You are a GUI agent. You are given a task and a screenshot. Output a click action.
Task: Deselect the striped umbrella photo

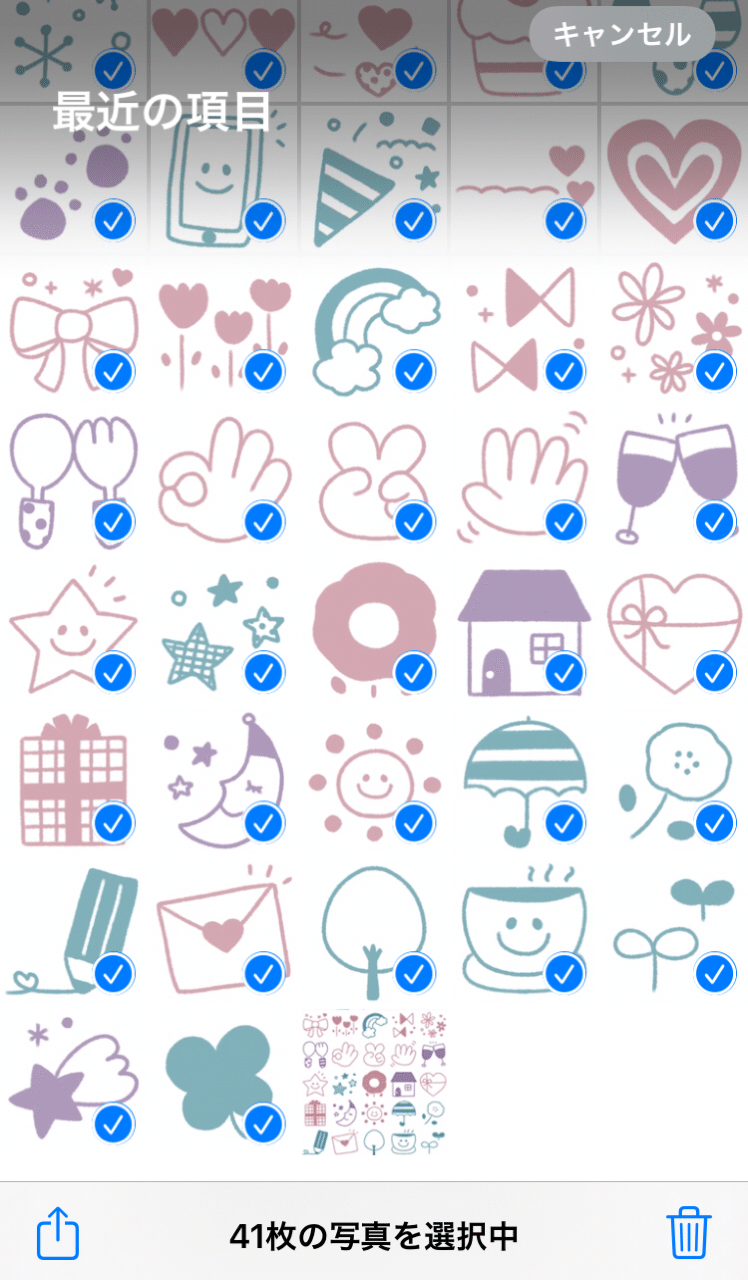point(524,782)
